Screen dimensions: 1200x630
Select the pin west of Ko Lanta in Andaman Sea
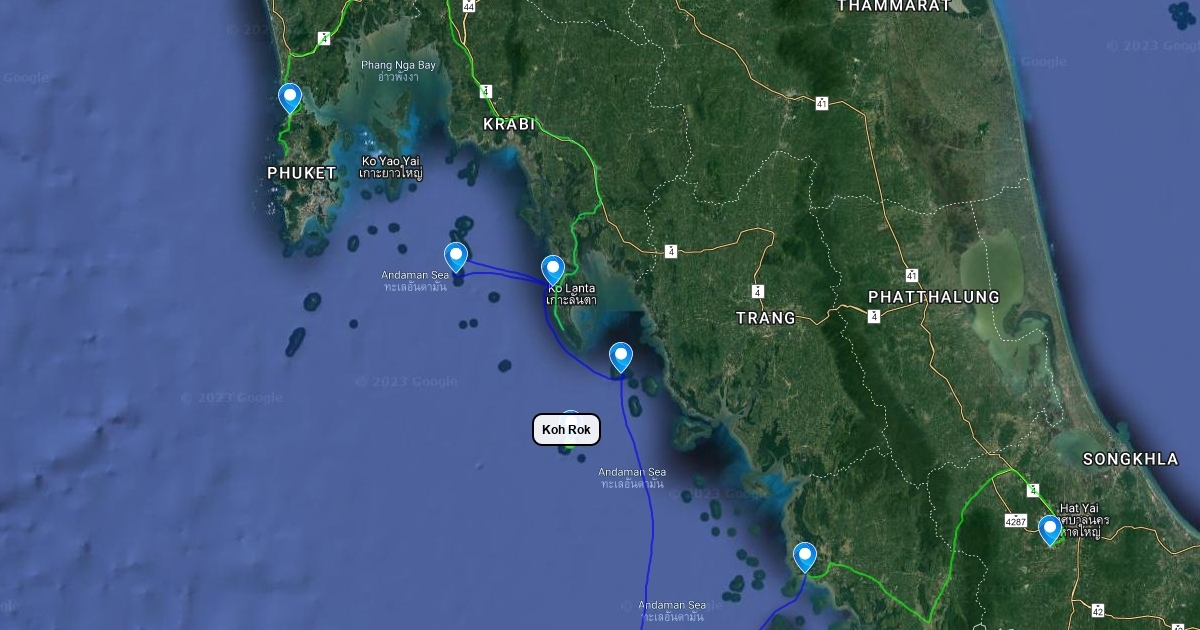(x=456, y=256)
